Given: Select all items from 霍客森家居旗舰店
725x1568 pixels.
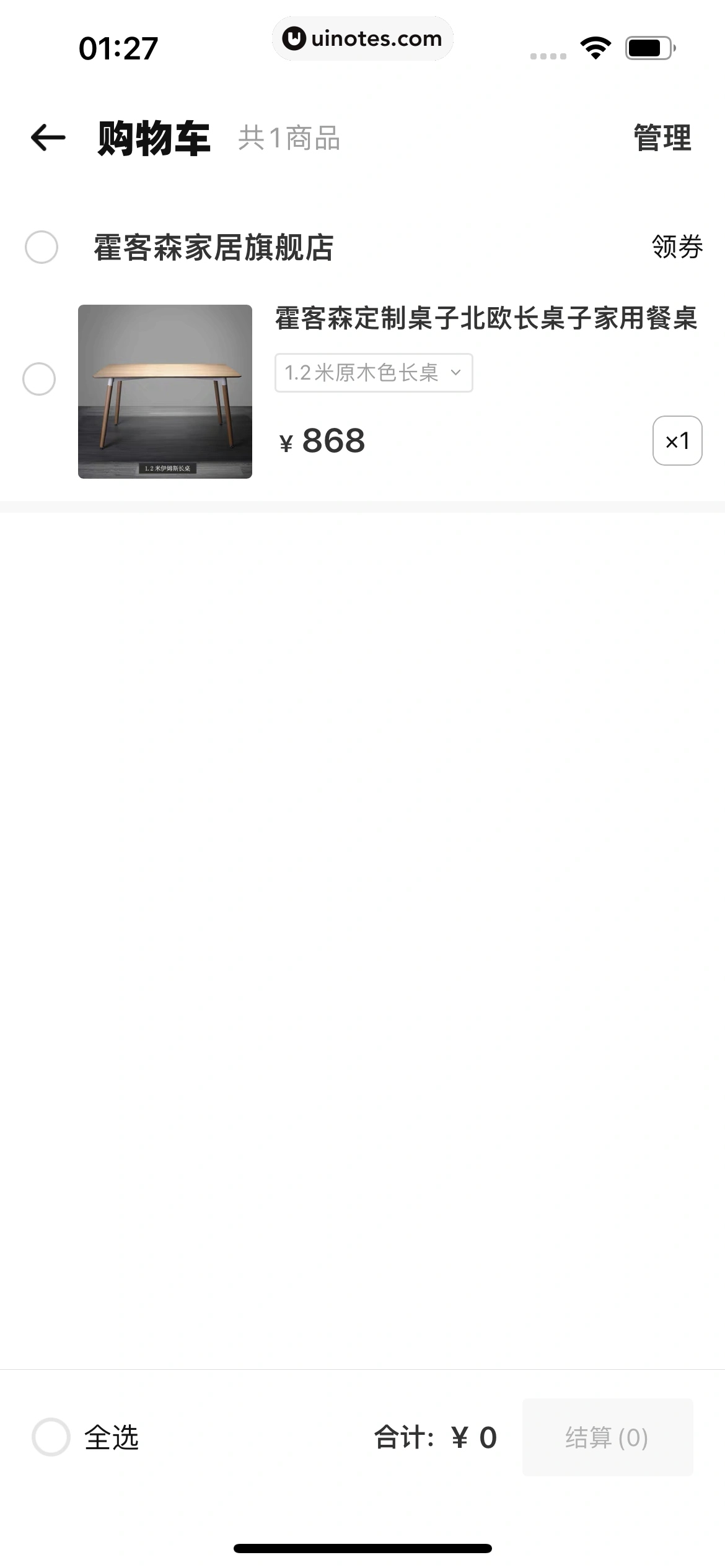Looking at the screenshot, I should click(42, 247).
